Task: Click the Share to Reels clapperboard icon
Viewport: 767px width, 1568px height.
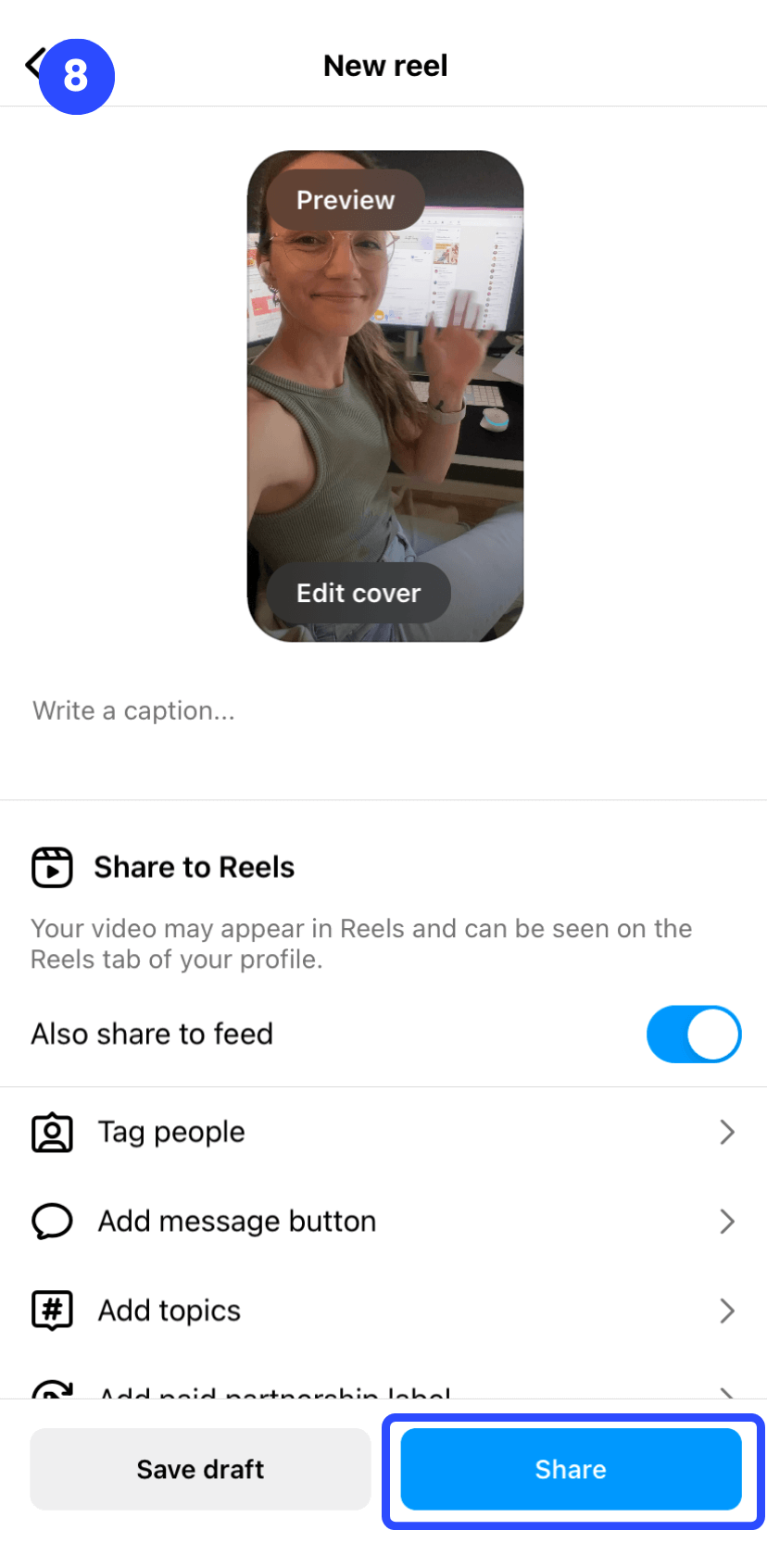Action: pos(53,867)
